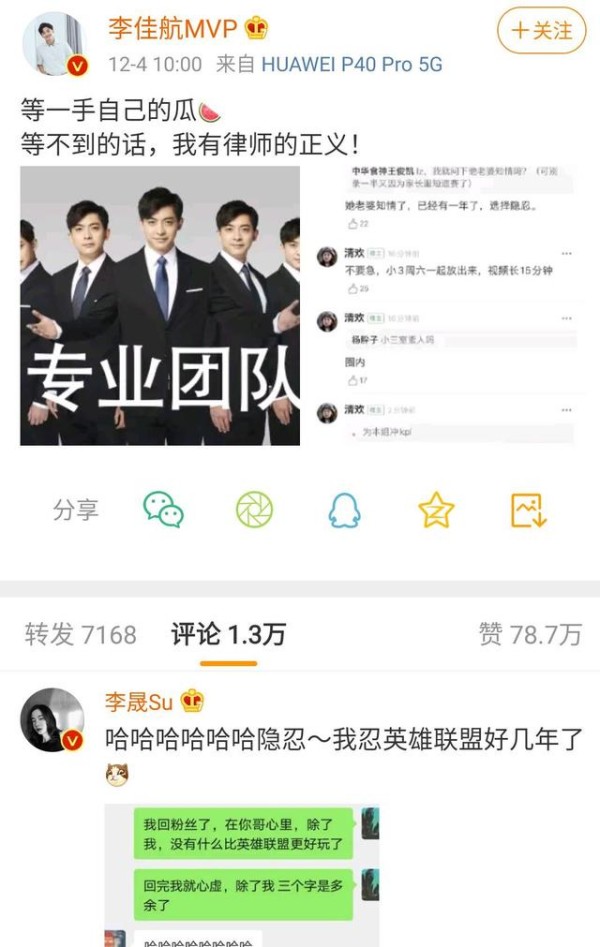Image resolution: width=600 pixels, height=947 pixels.
Task: Share the post to QQ
Action: (345, 510)
